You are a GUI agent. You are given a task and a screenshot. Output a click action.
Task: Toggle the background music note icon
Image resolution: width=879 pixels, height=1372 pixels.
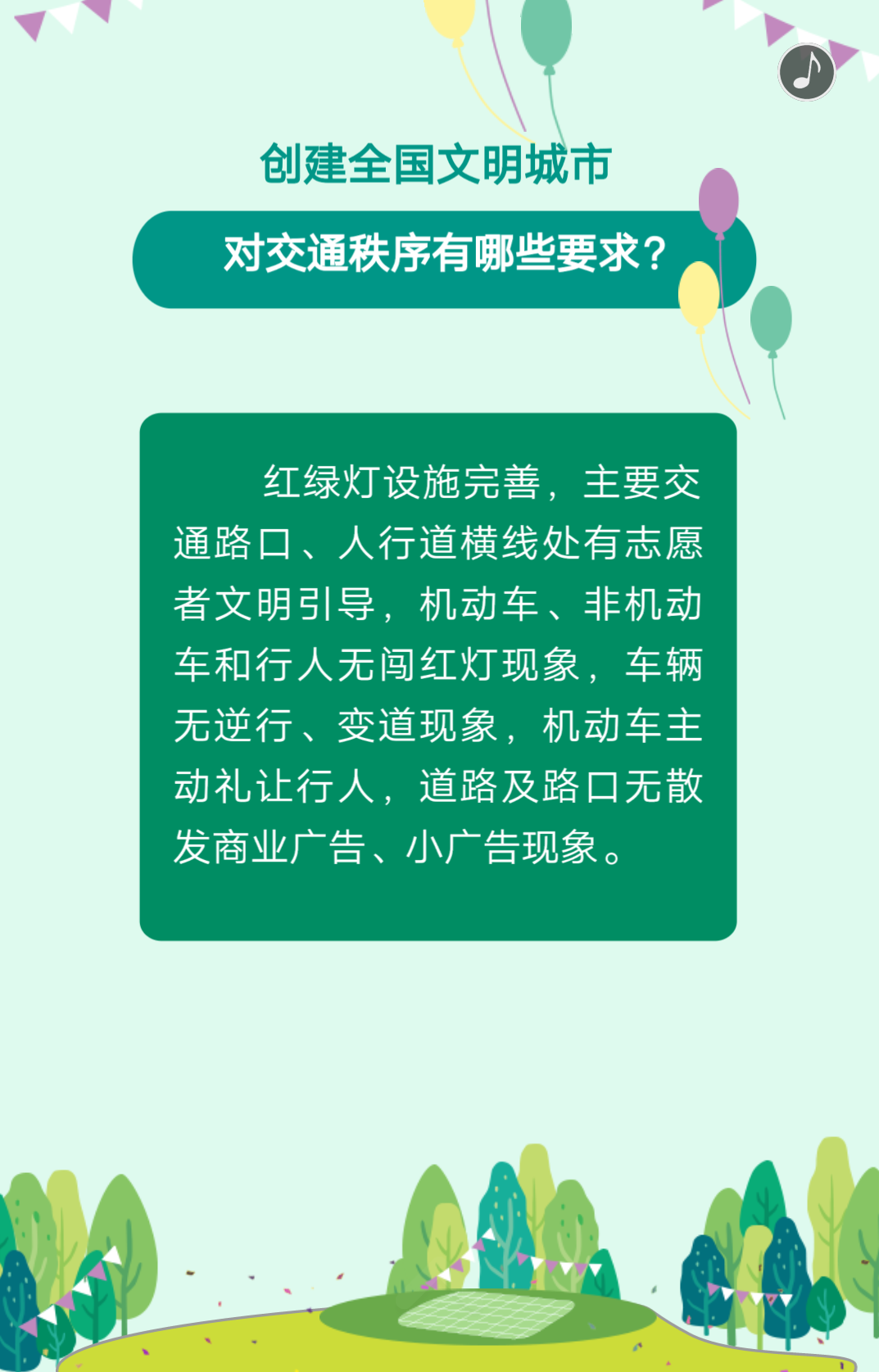806,72
